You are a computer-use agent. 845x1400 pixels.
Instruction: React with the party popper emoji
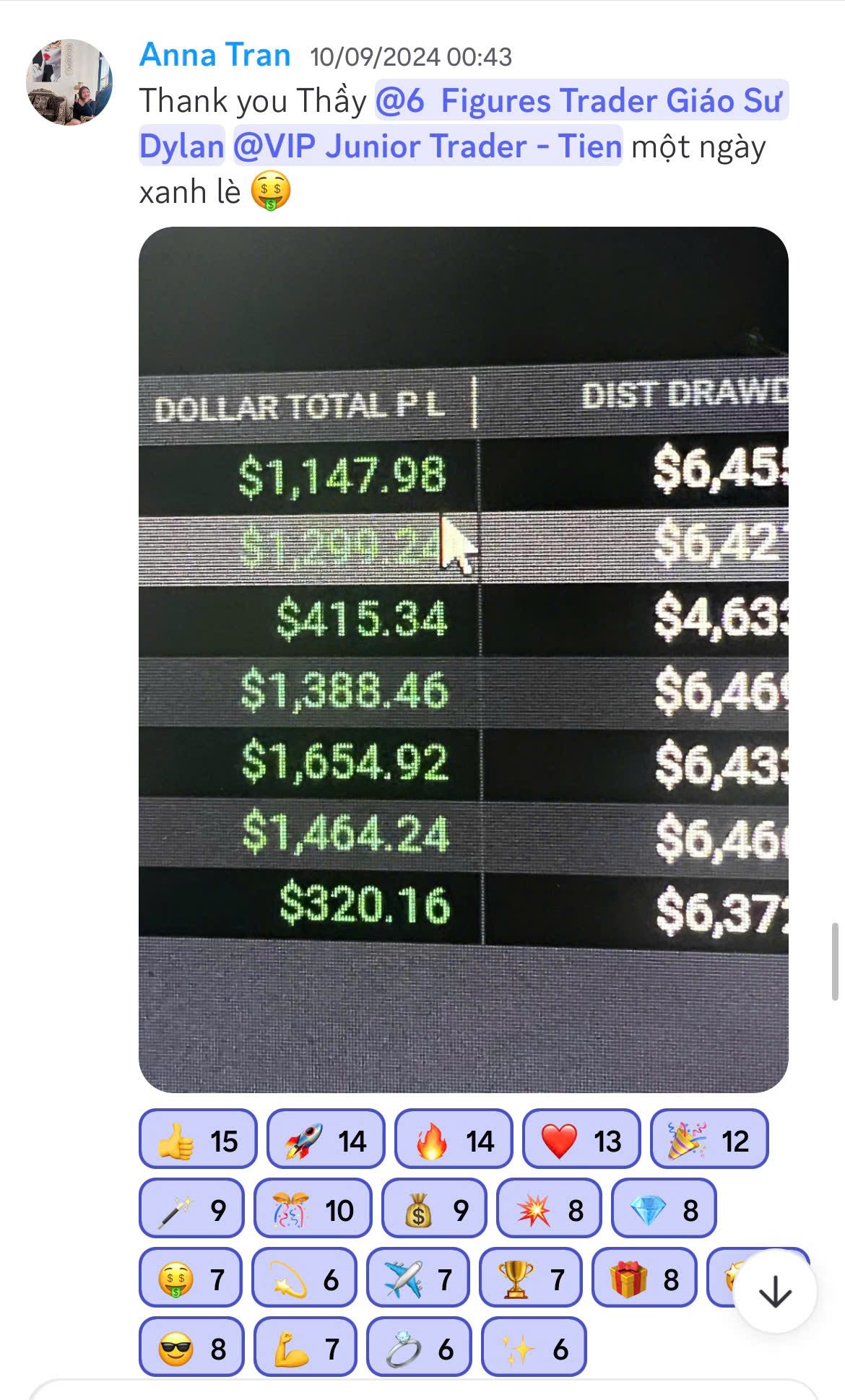click(708, 1141)
